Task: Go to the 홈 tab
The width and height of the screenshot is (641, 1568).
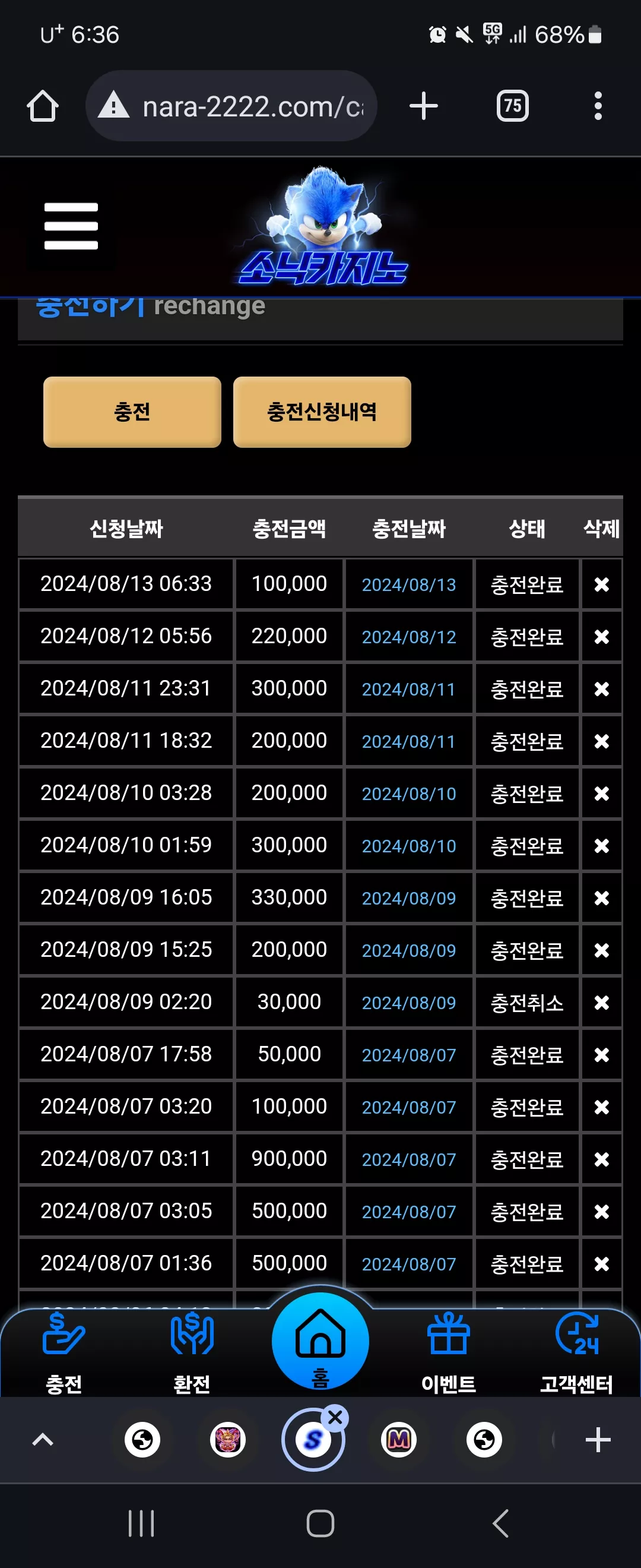Action: (x=320, y=1342)
